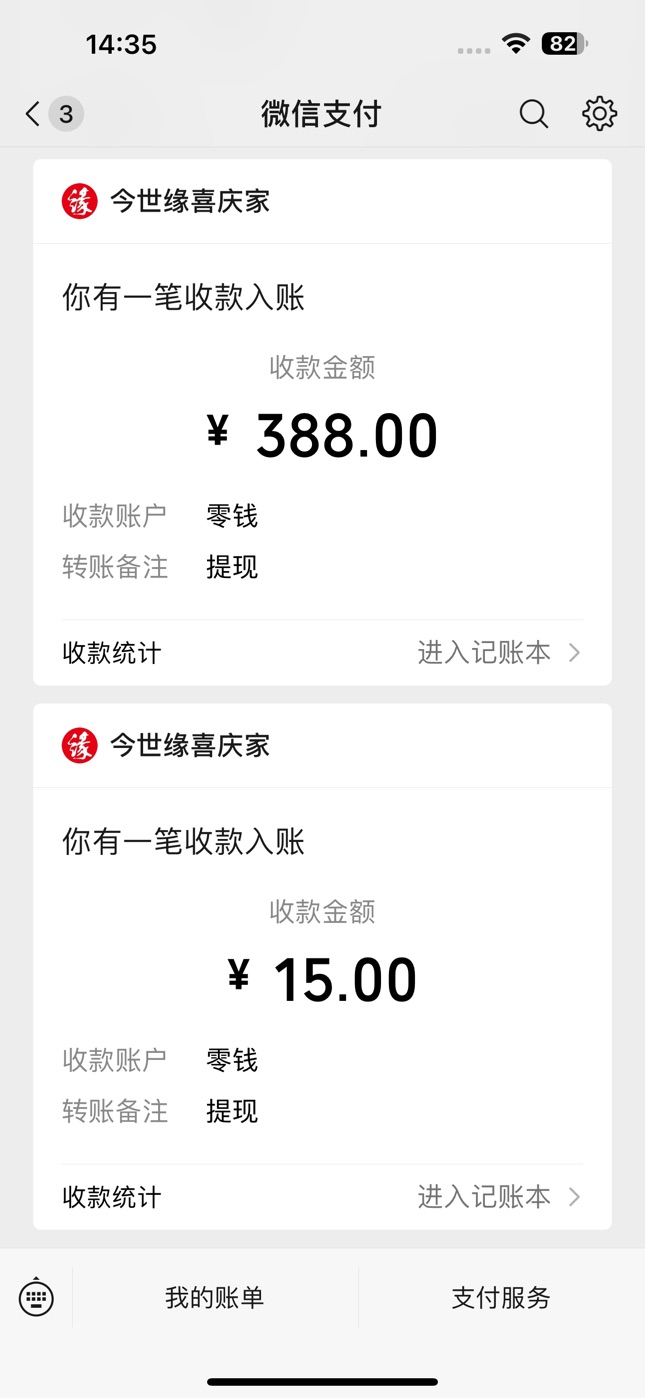Go back to the chat list

tap(53, 114)
